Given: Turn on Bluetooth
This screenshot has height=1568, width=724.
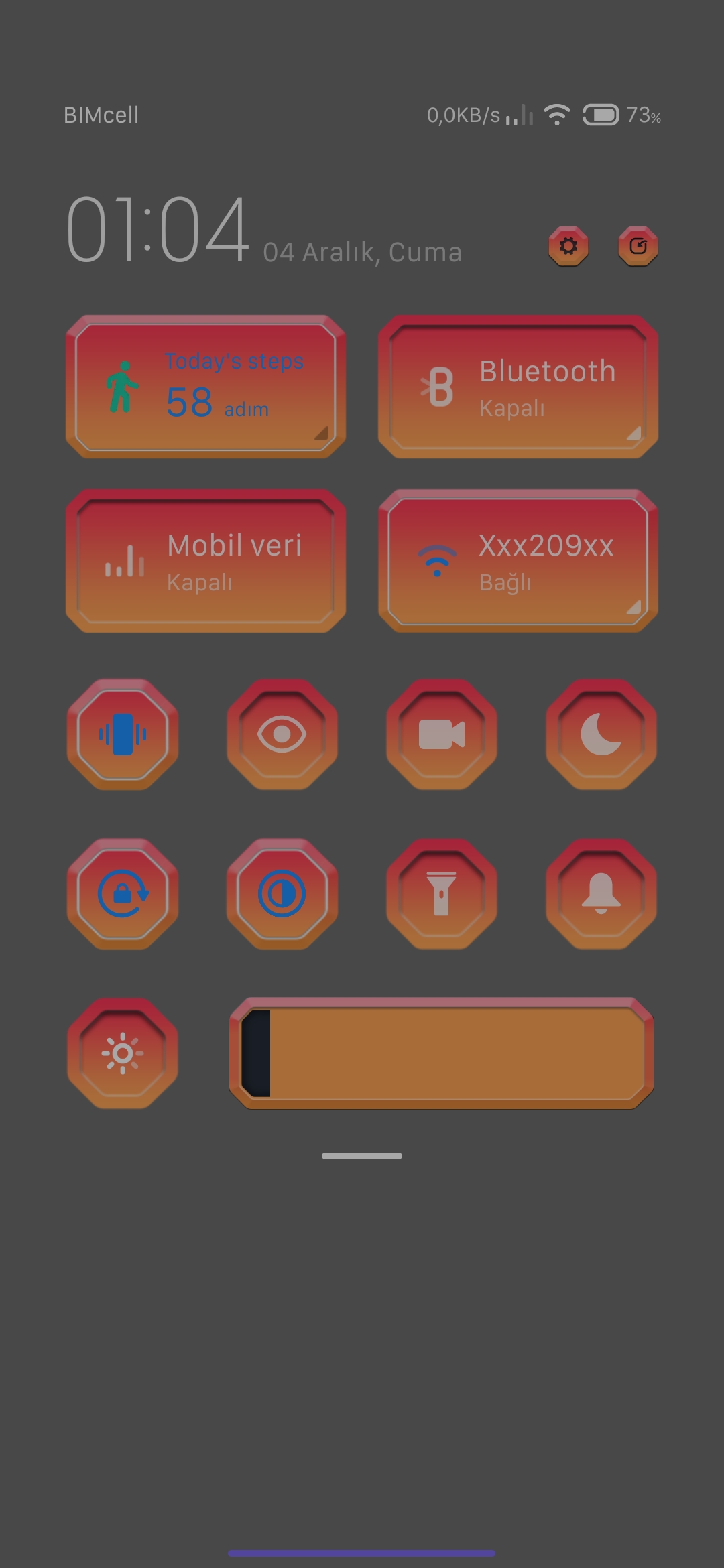Looking at the screenshot, I should point(518,387).
